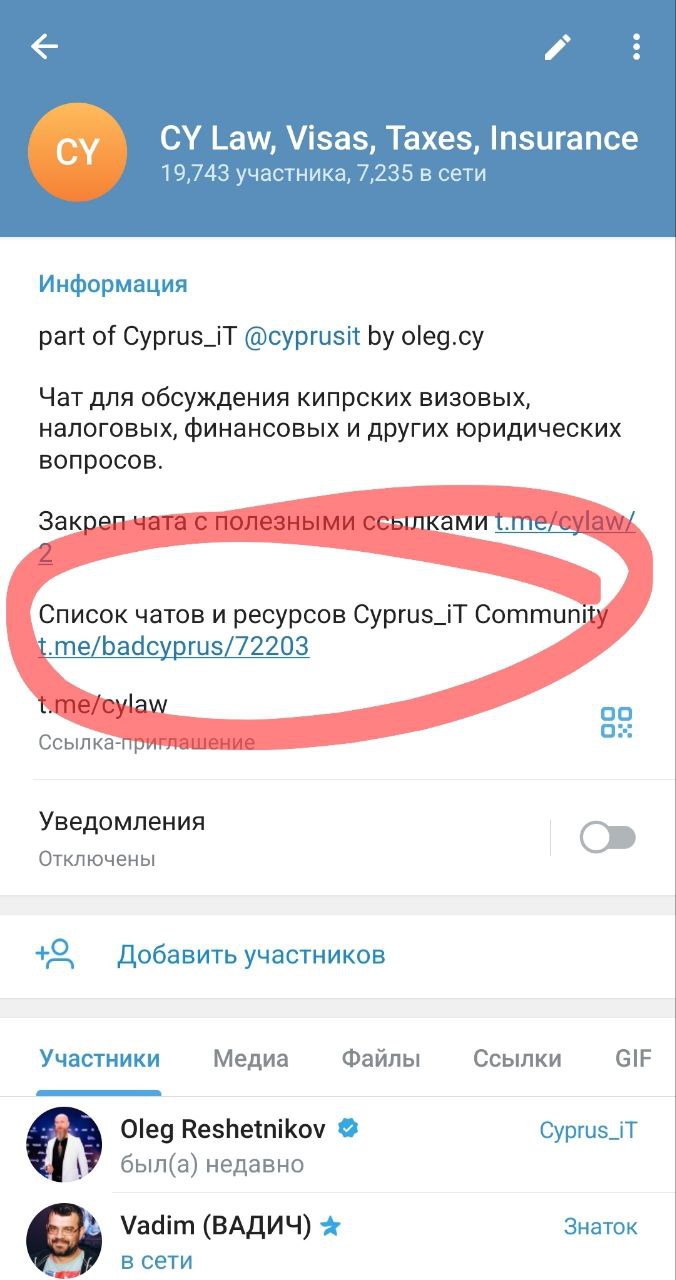Show the invite QR code
This screenshot has height=1280, width=676.
[x=616, y=722]
